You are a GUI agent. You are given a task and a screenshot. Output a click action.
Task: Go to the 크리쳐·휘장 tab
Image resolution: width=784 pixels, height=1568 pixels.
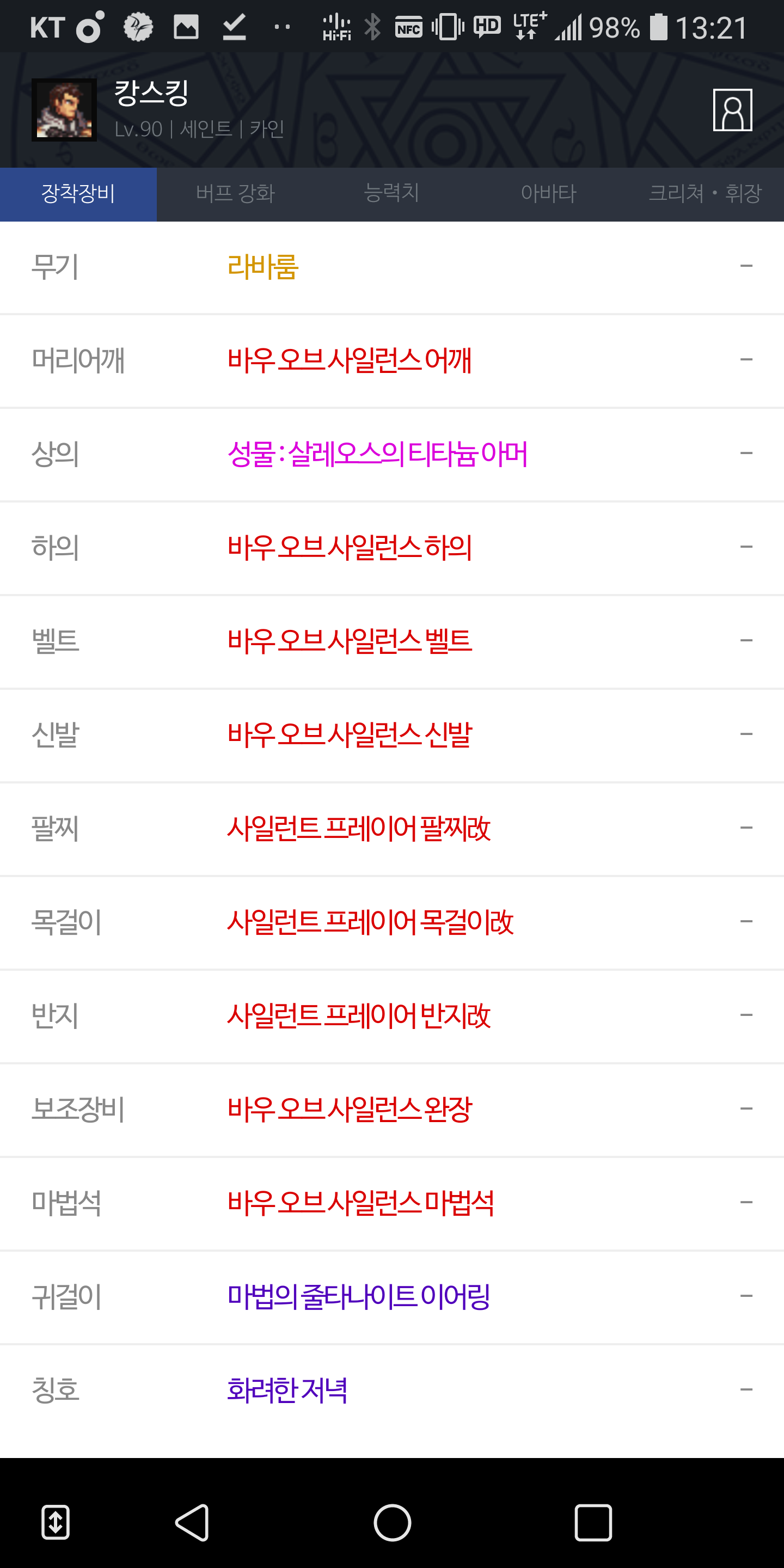pyautogui.click(x=705, y=194)
